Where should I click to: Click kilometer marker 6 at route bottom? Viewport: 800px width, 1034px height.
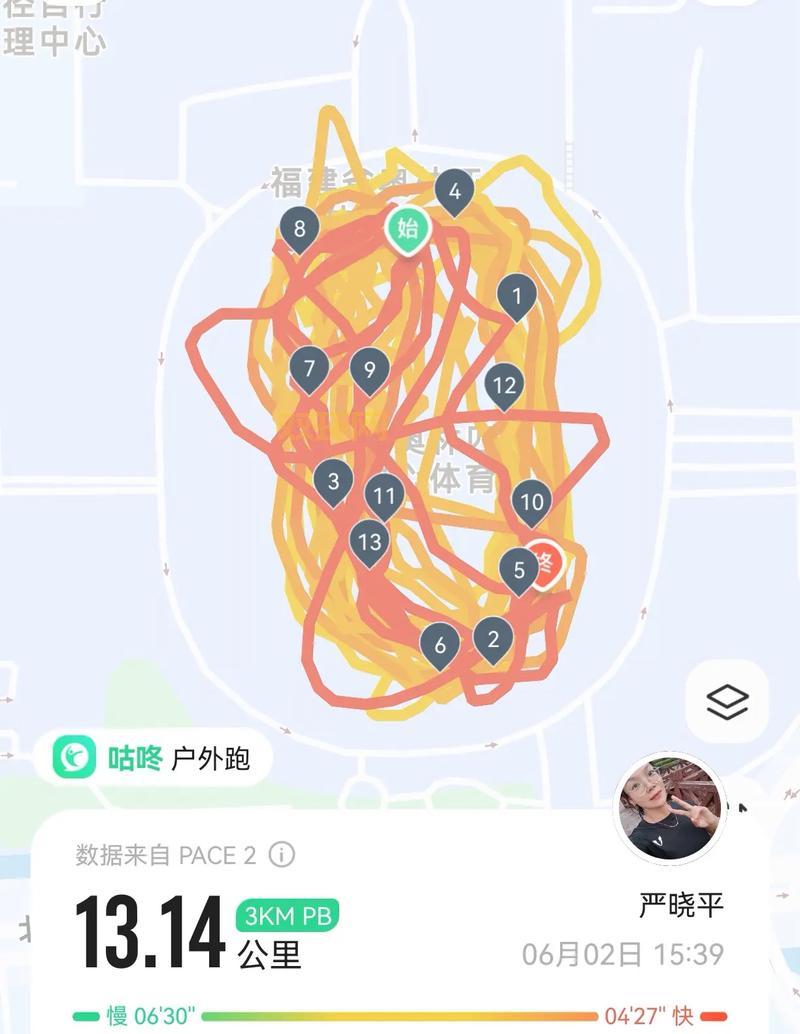(438, 645)
